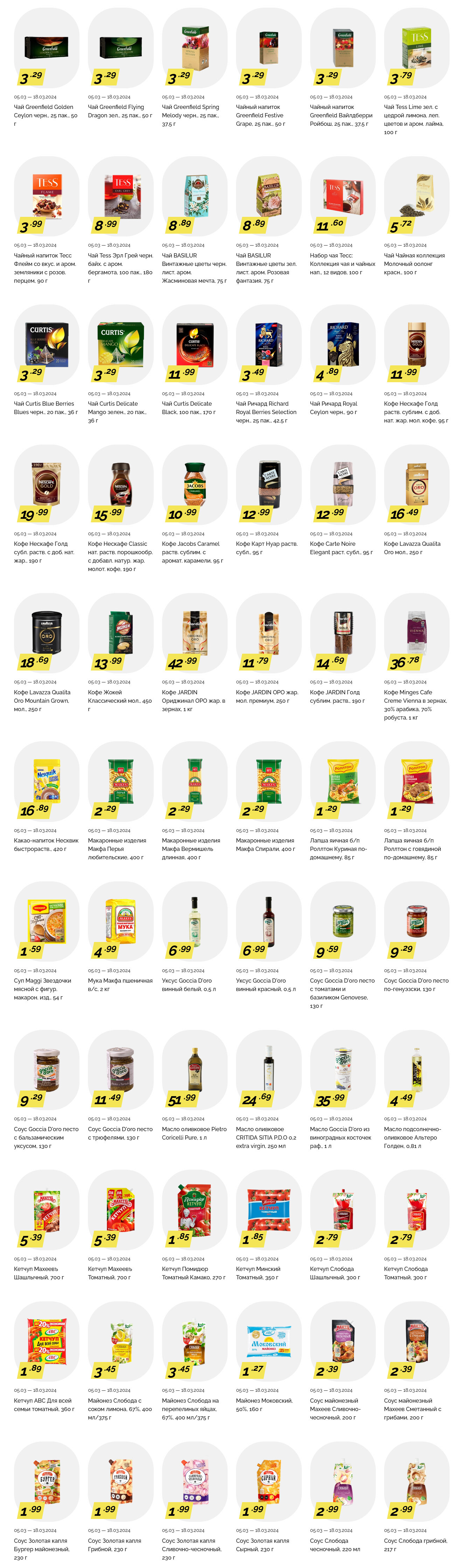Open JARDIN Original Oro 1 kg coffee
This screenshot has width=472, height=1568.
pyautogui.click(x=195, y=633)
